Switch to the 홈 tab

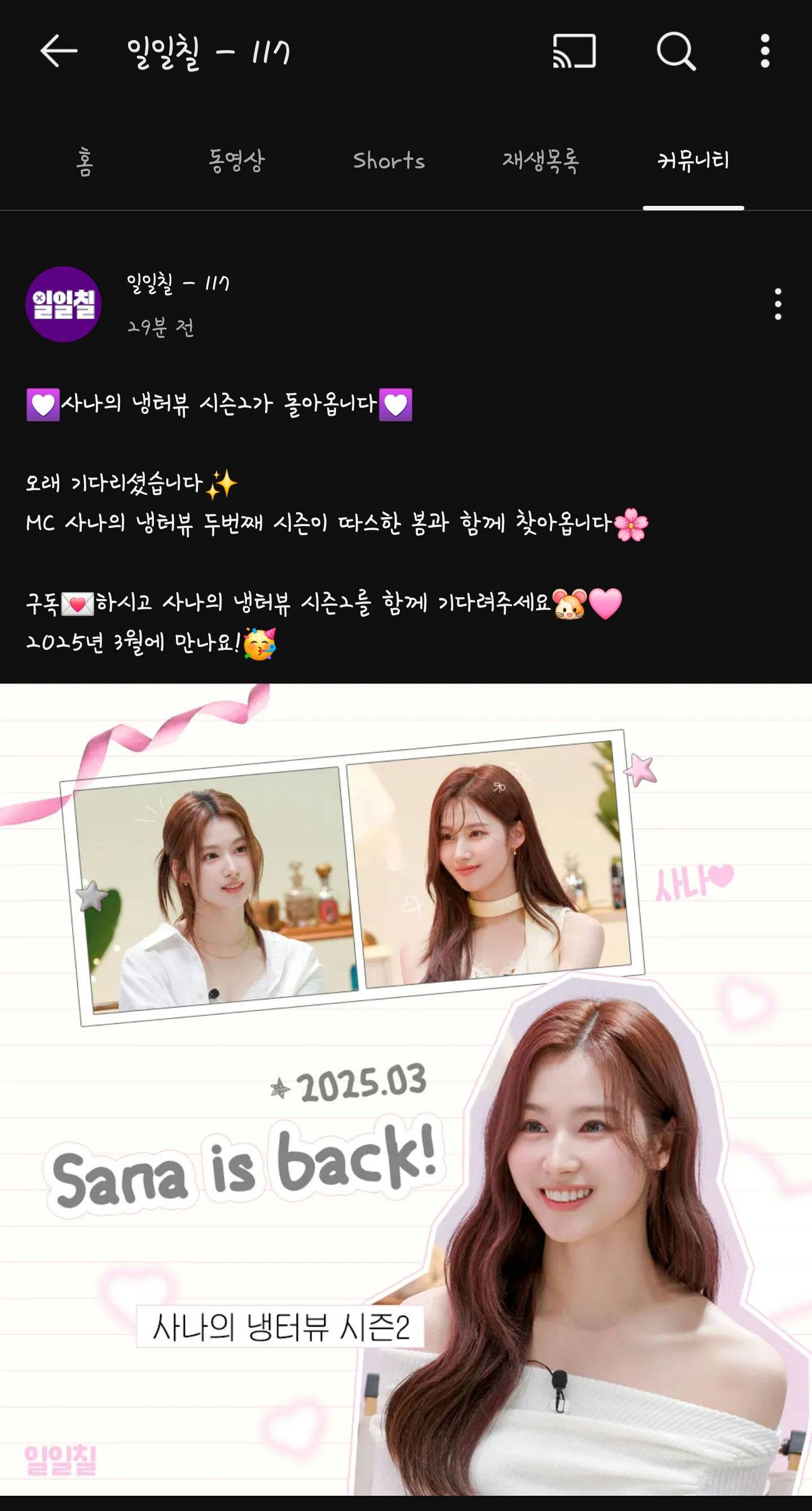coord(85,161)
